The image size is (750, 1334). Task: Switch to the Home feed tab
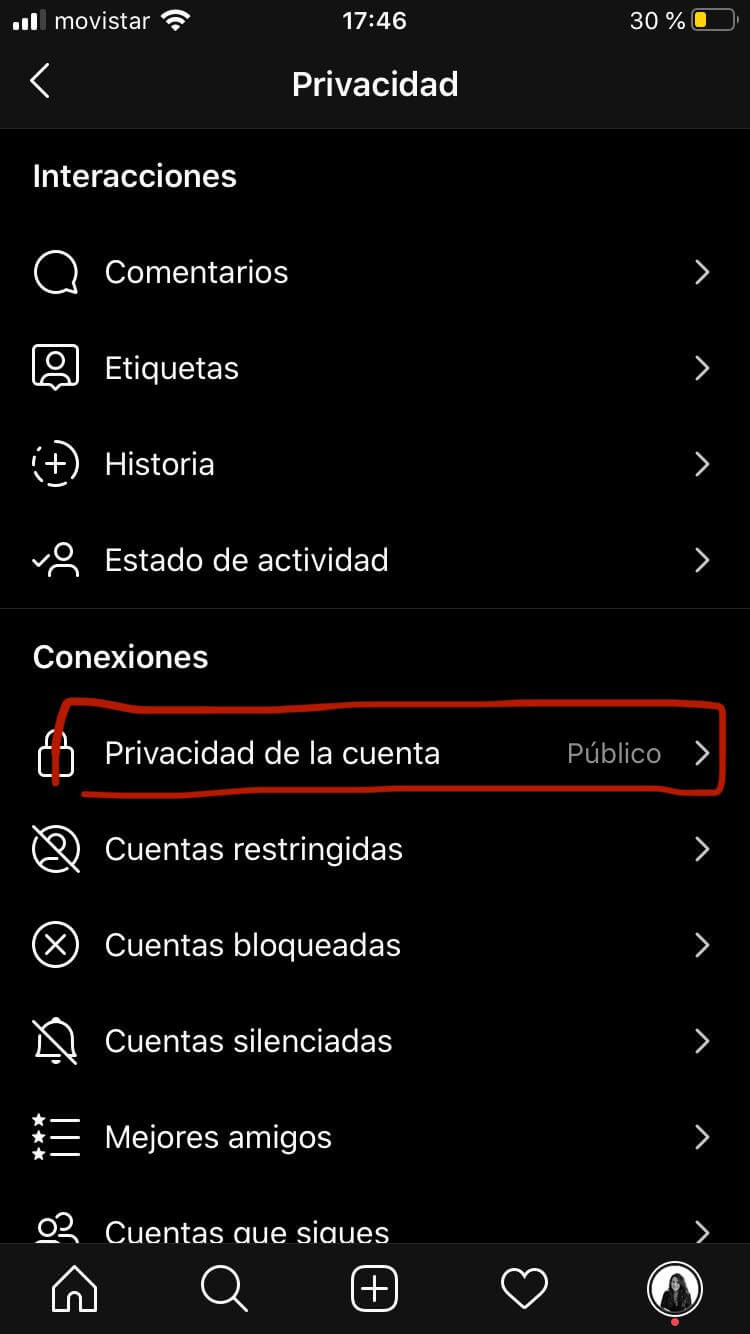[75, 1289]
